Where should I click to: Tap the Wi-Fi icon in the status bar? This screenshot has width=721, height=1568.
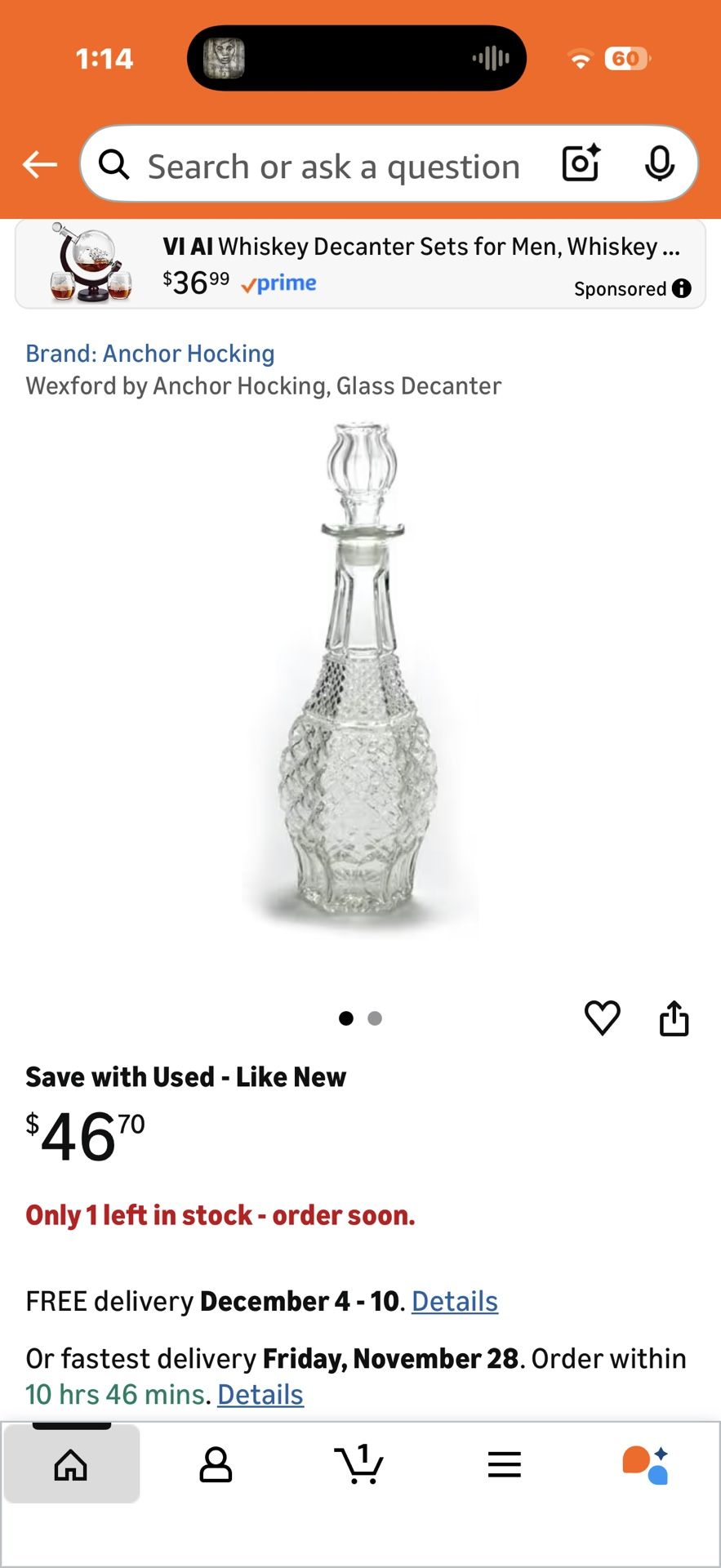(580, 59)
